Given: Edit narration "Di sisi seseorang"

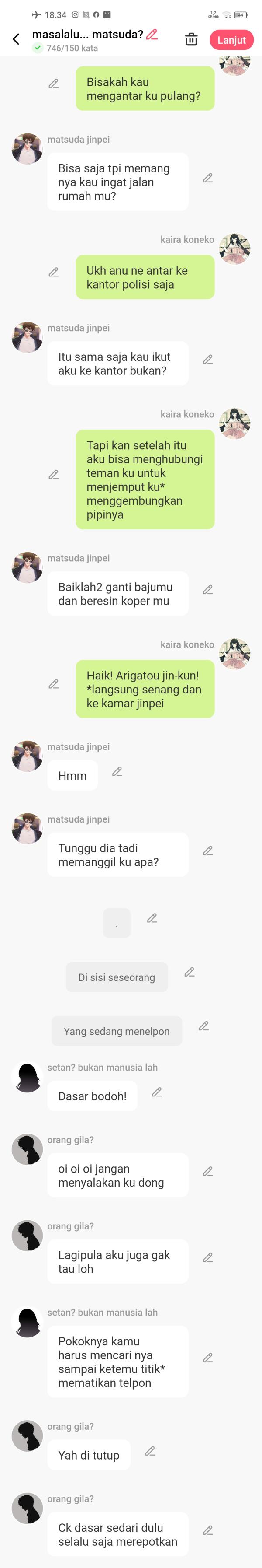Looking at the screenshot, I should pyautogui.click(x=190, y=972).
